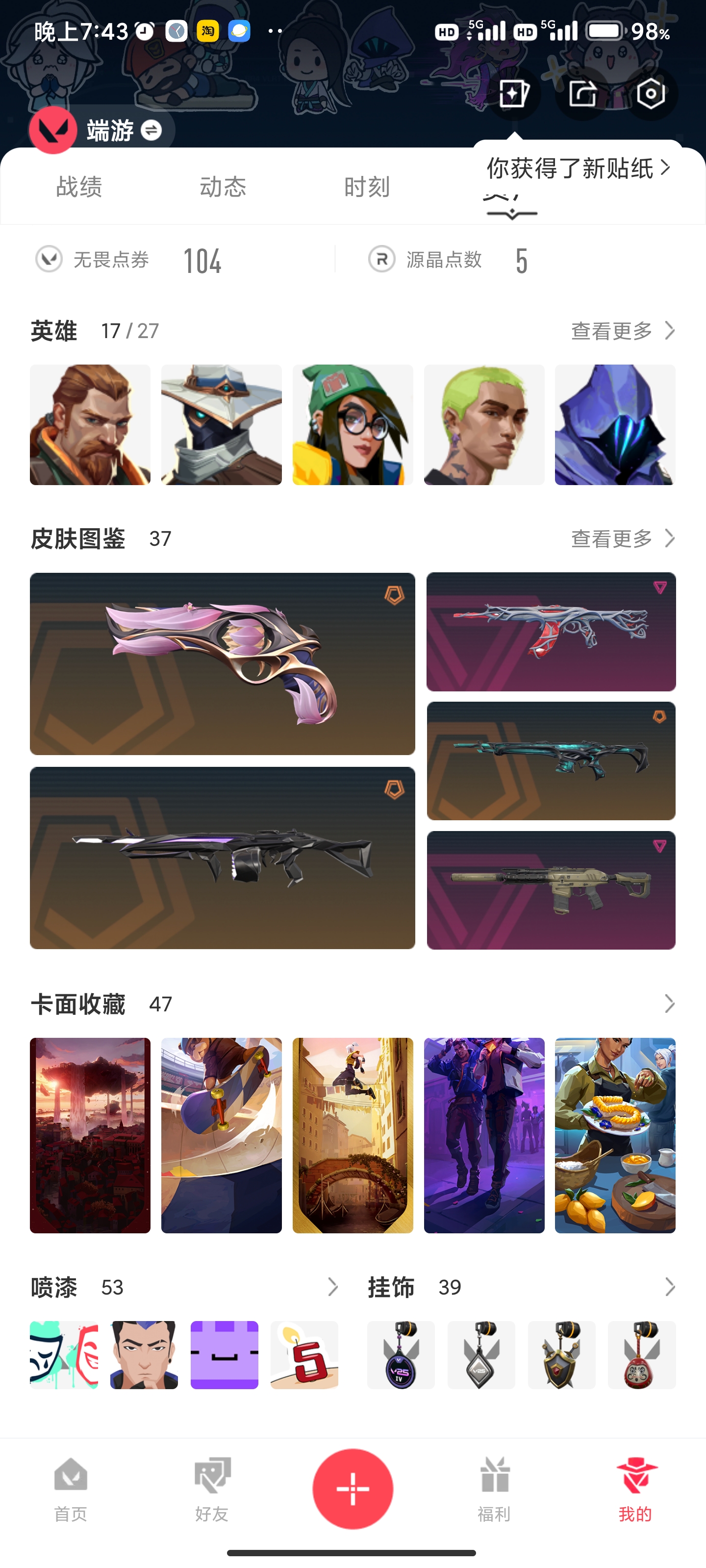Tap the red plus create button

(353, 1489)
